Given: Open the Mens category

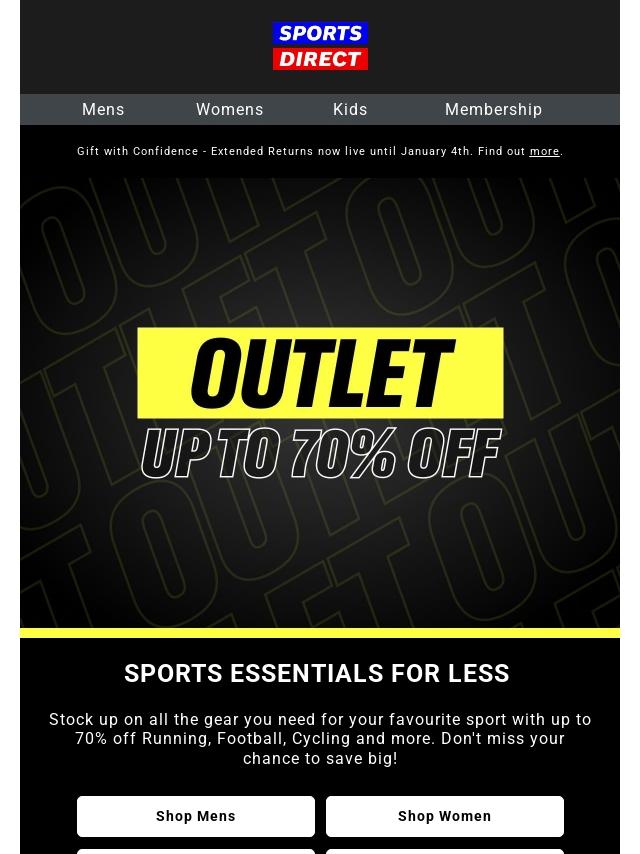Looking at the screenshot, I should click(103, 110).
